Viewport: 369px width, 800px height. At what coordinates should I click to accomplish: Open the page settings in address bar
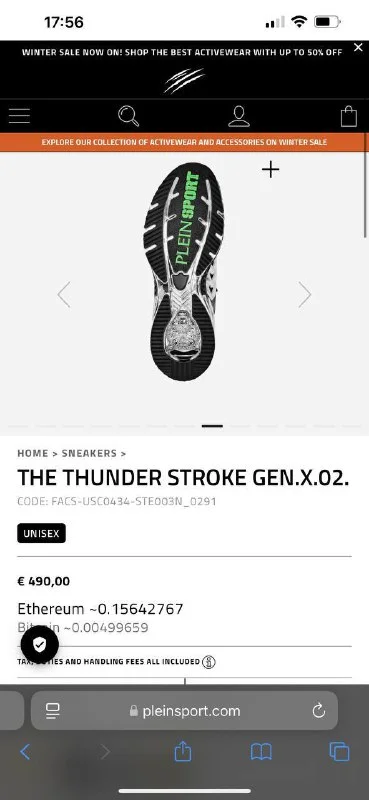click(53, 711)
